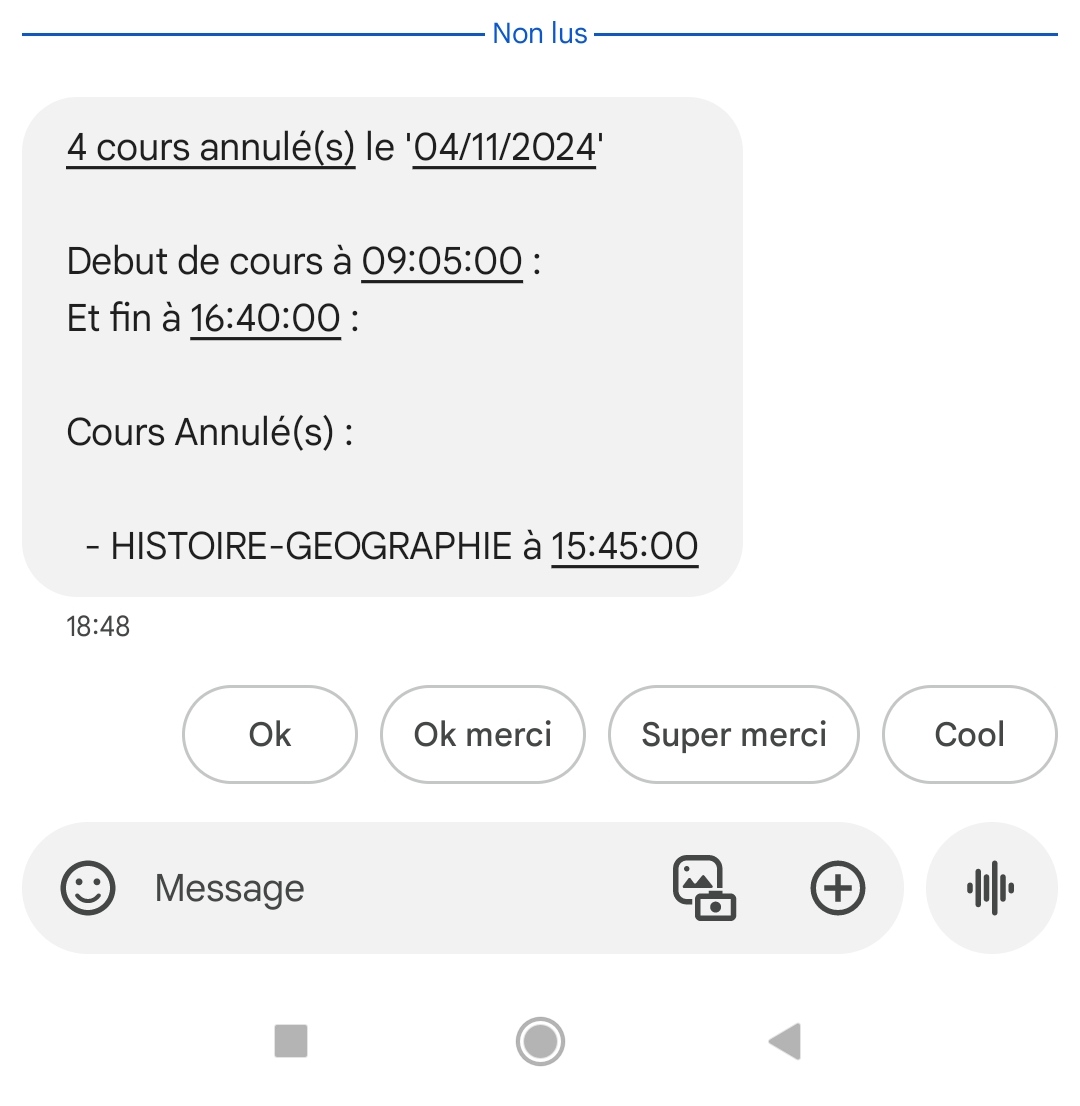Choose the 'Ok merci' suggested reply
Image resolution: width=1080 pixels, height=1106 pixels.
pos(483,735)
